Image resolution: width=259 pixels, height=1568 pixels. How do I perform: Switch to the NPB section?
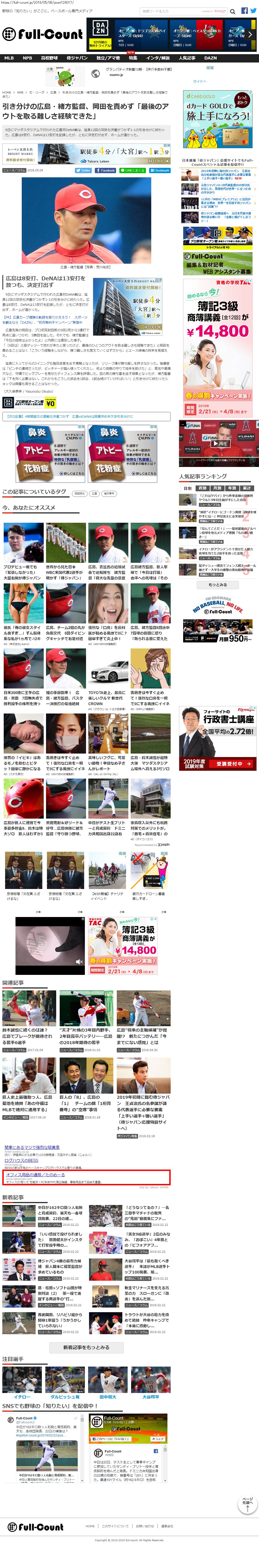(x=27, y=58)
